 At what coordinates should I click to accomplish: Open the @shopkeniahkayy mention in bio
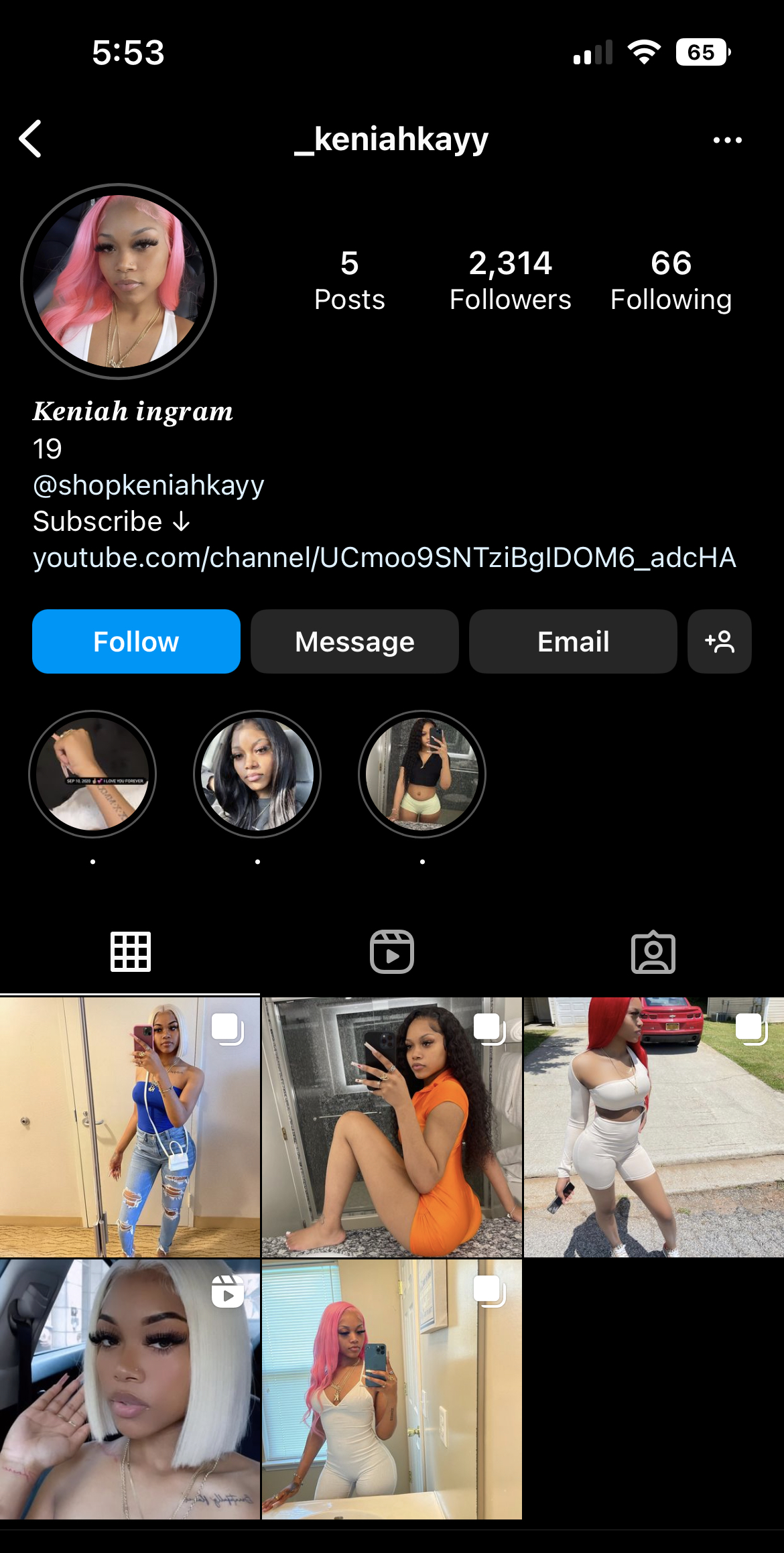tap(148, 485)
